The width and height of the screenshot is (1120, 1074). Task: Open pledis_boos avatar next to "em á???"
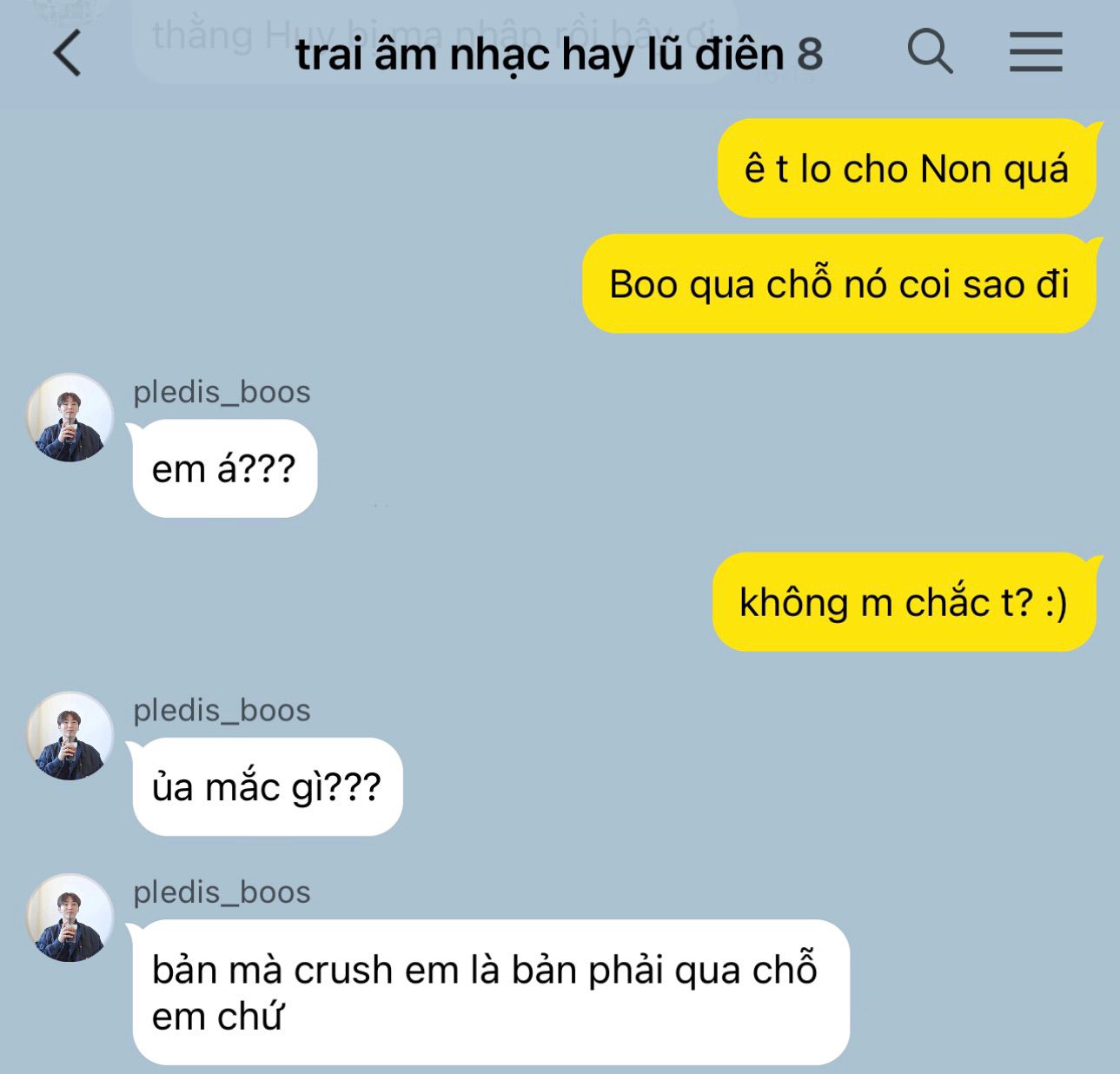tap(70, 418)
